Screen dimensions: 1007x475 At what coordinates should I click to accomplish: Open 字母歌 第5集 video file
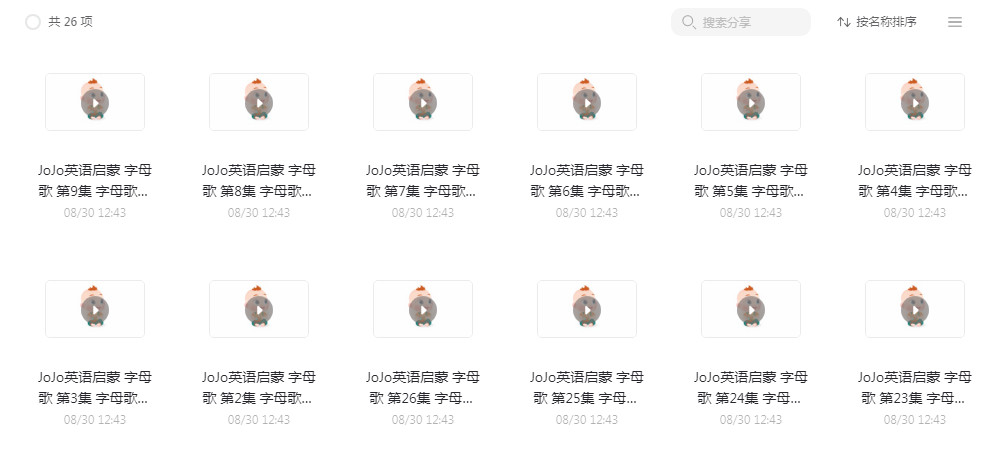tap(751, 102)
